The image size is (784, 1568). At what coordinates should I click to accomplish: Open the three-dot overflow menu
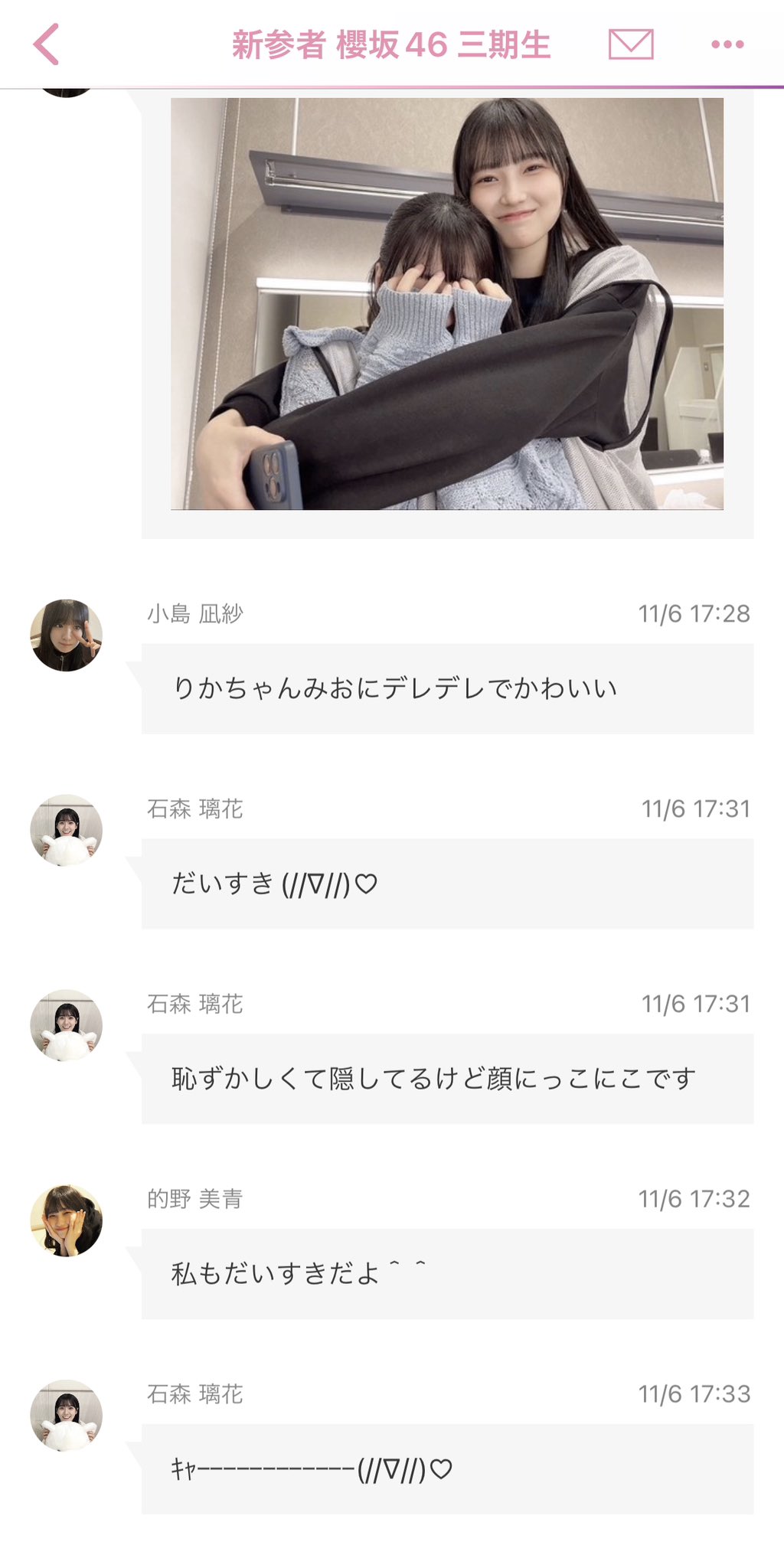727,44
